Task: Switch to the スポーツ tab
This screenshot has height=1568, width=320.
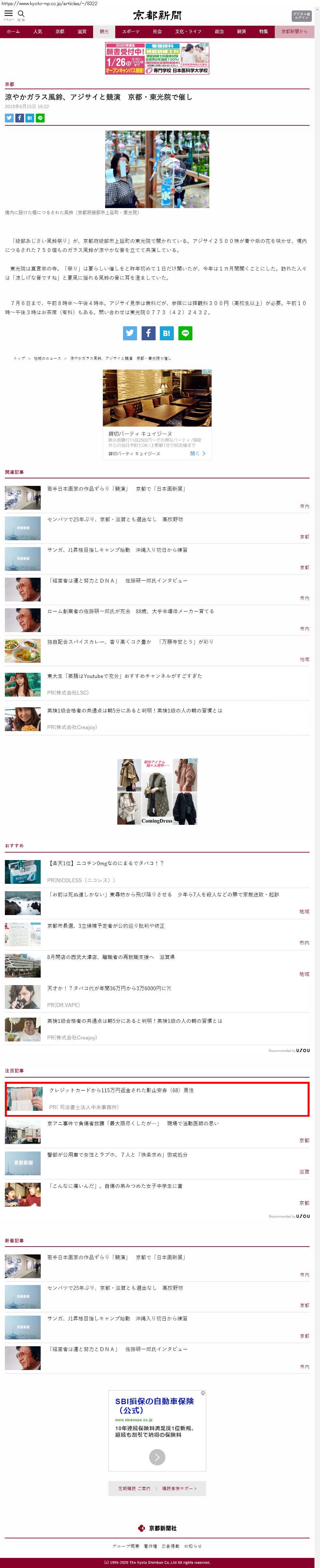Action: (130, 32)
